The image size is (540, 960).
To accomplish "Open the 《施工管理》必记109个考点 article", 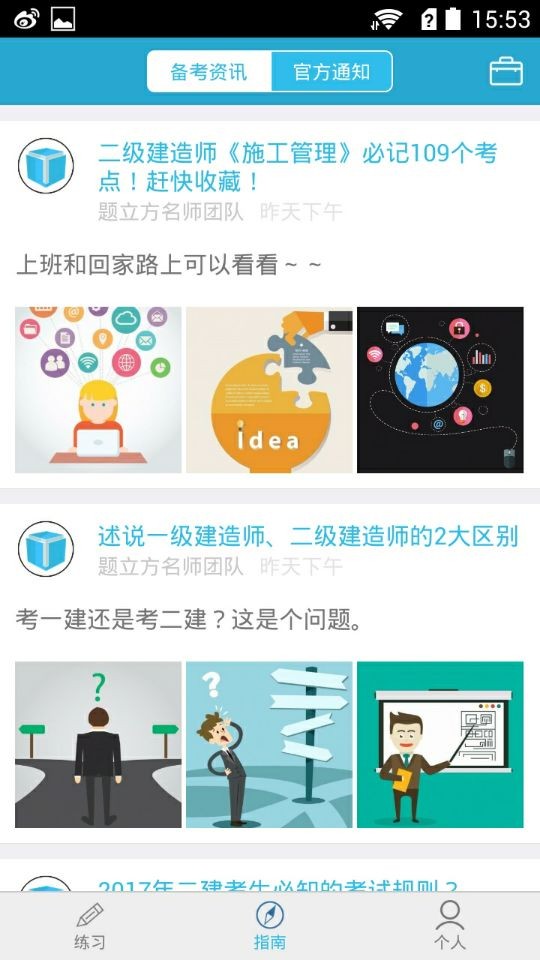I will pos(298,167).
